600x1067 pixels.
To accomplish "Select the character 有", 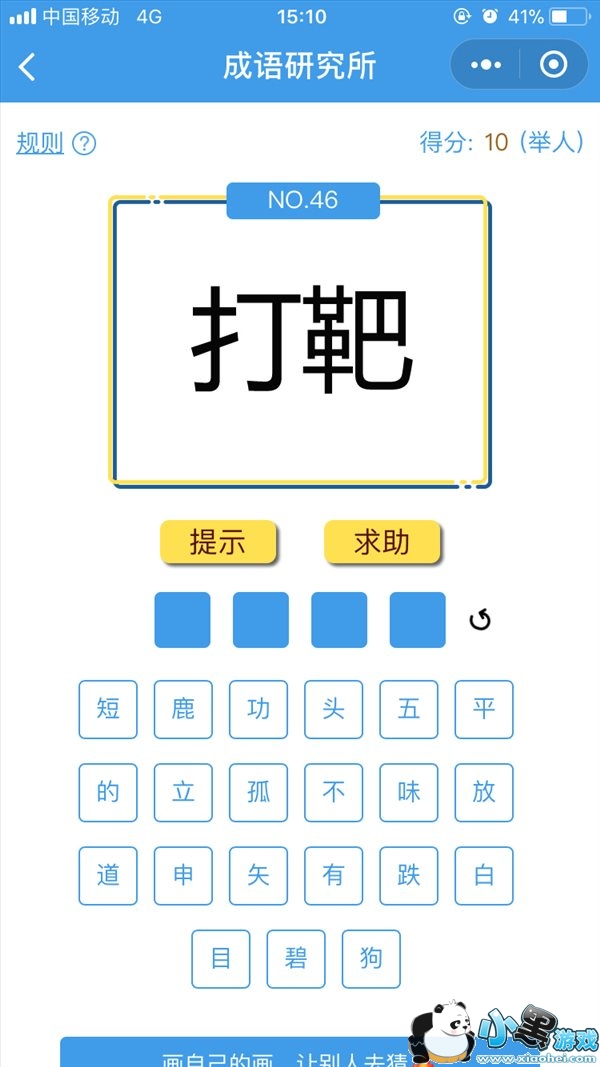I will click(x=333, y=876).
